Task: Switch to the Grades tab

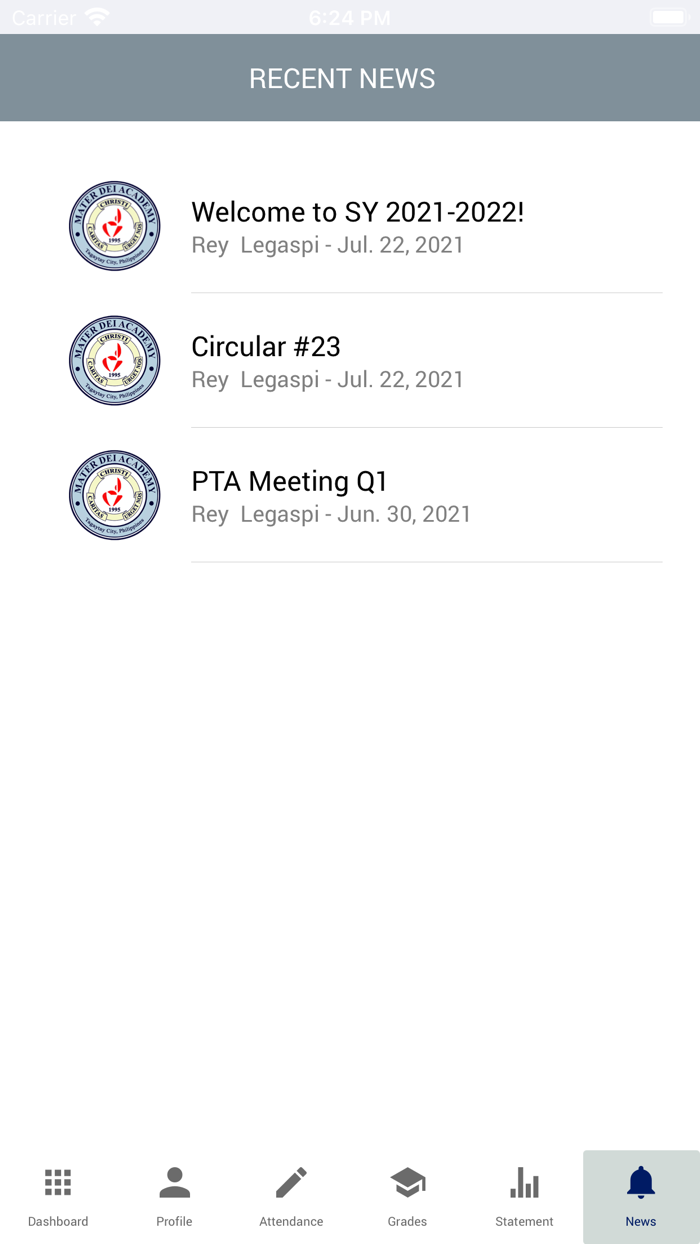Action: 407,1197
